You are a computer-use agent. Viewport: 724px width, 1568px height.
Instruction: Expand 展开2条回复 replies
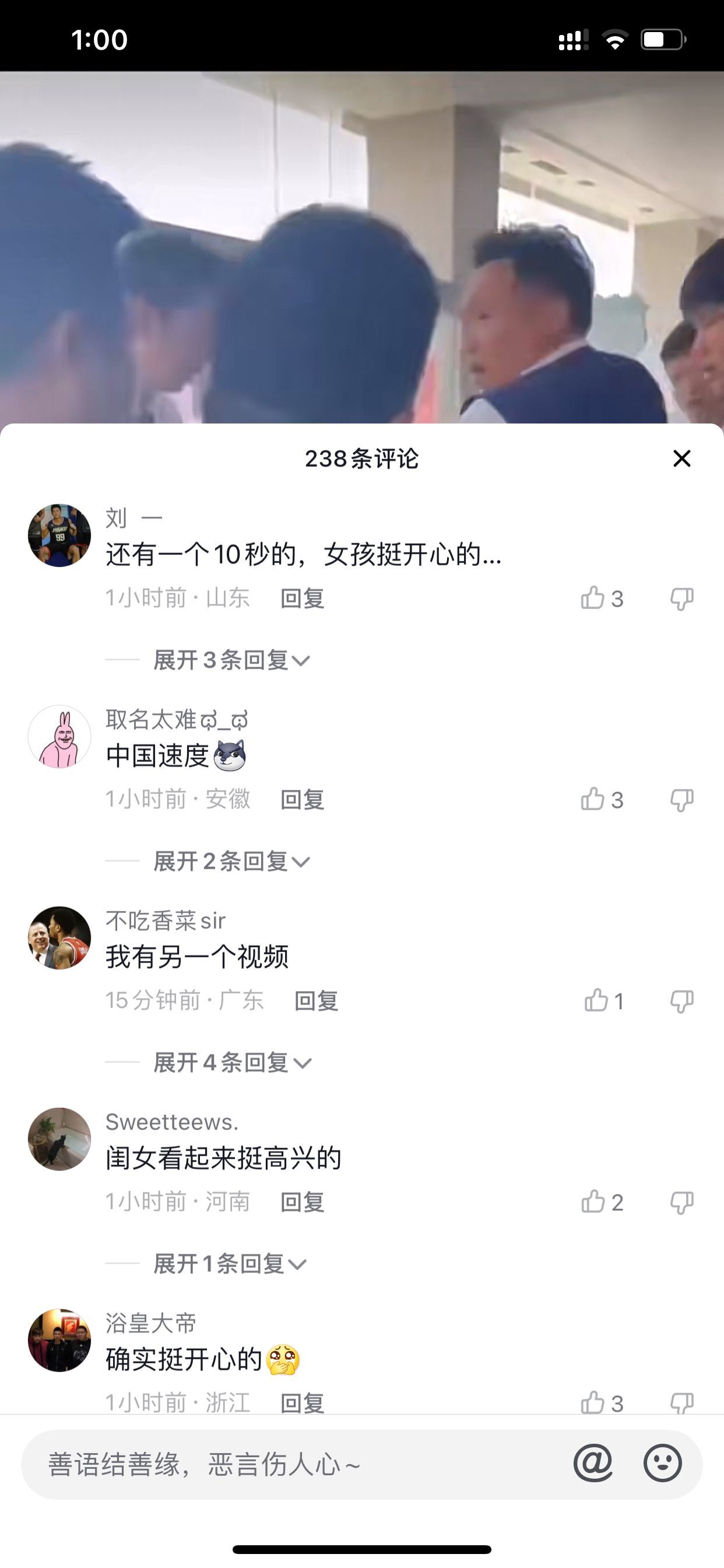[x=231, y=862]
